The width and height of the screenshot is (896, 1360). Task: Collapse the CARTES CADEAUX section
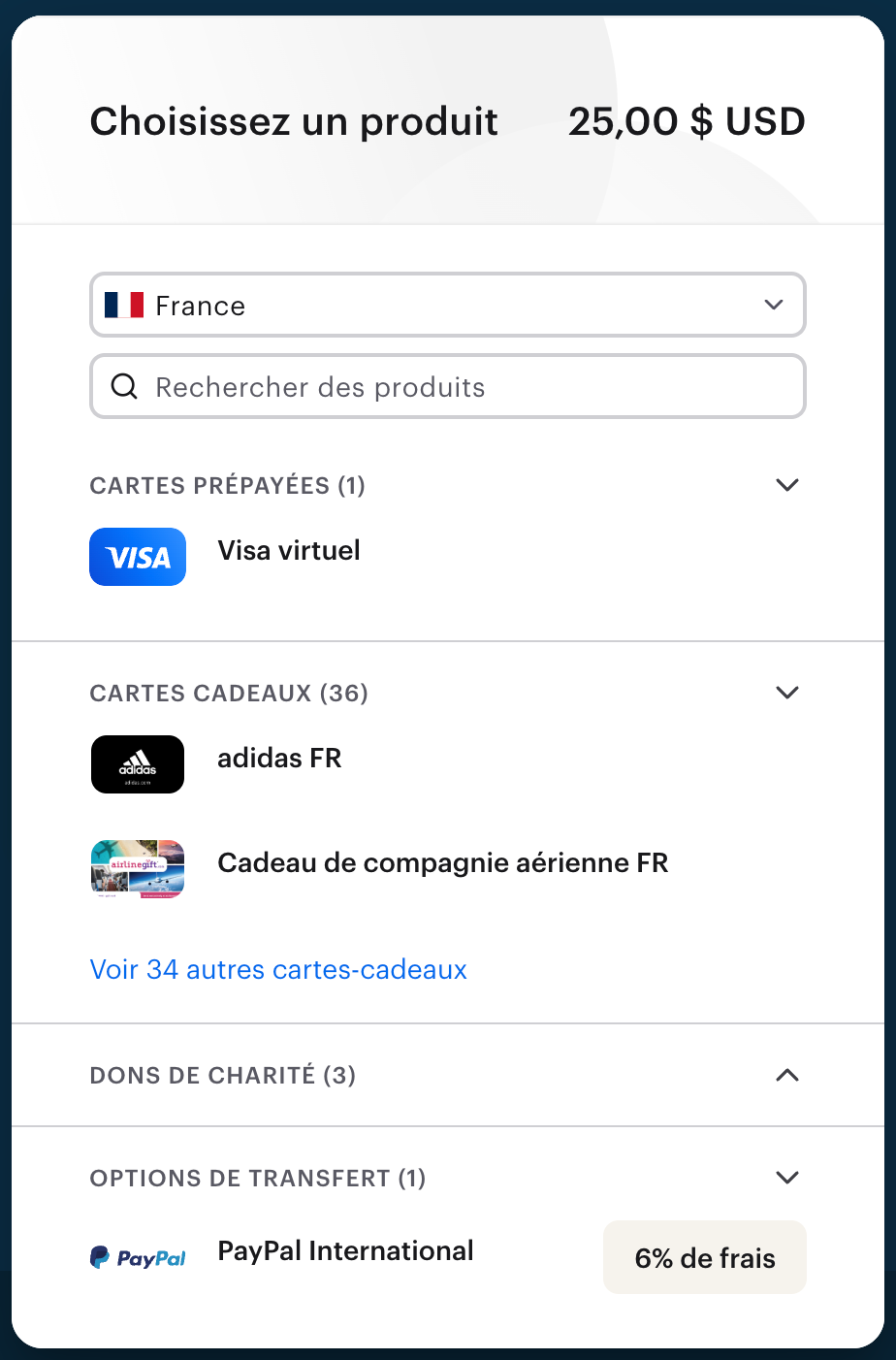[x=786, y=693]
